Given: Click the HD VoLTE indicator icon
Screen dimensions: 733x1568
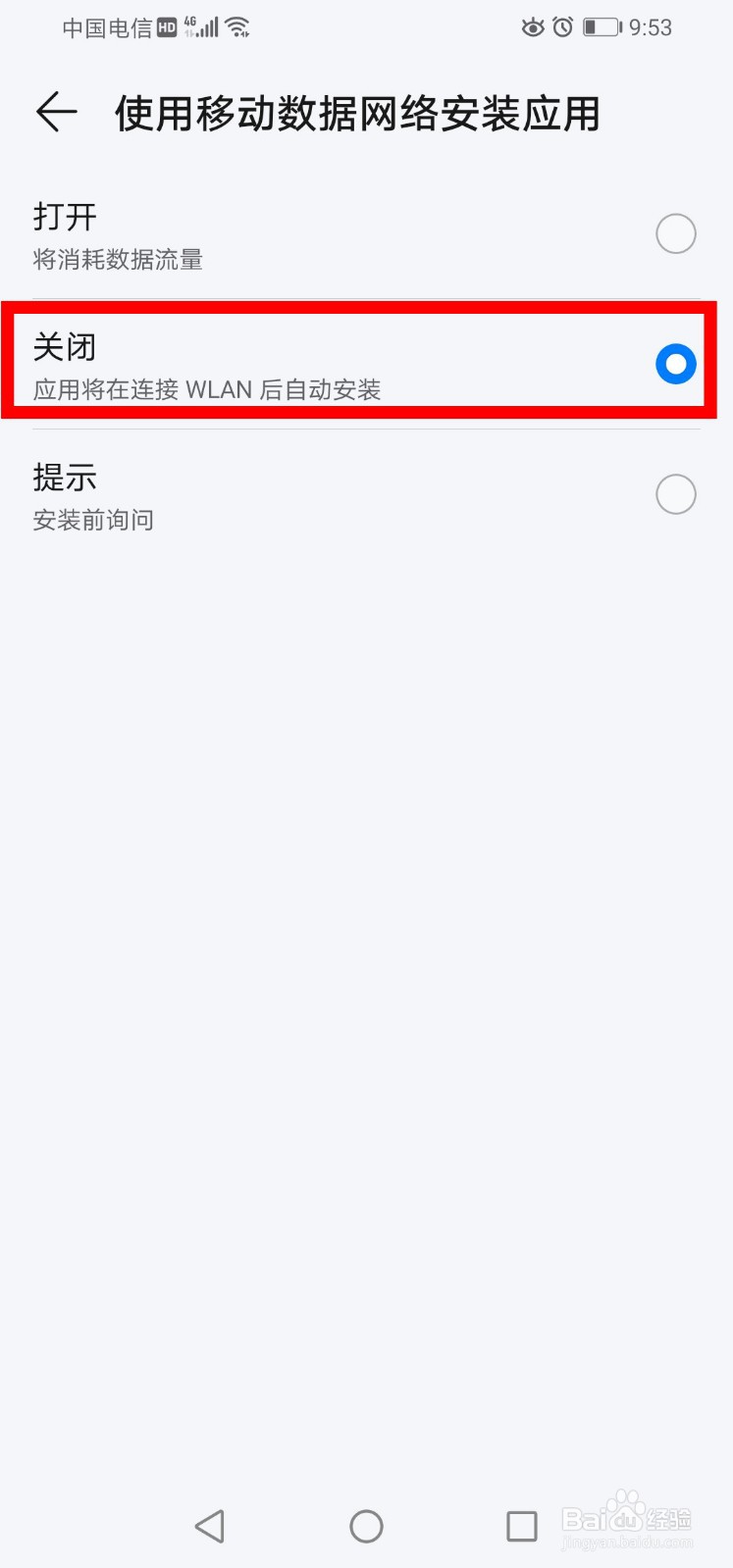Looking at the screenshot, I should tap(169, 26).
